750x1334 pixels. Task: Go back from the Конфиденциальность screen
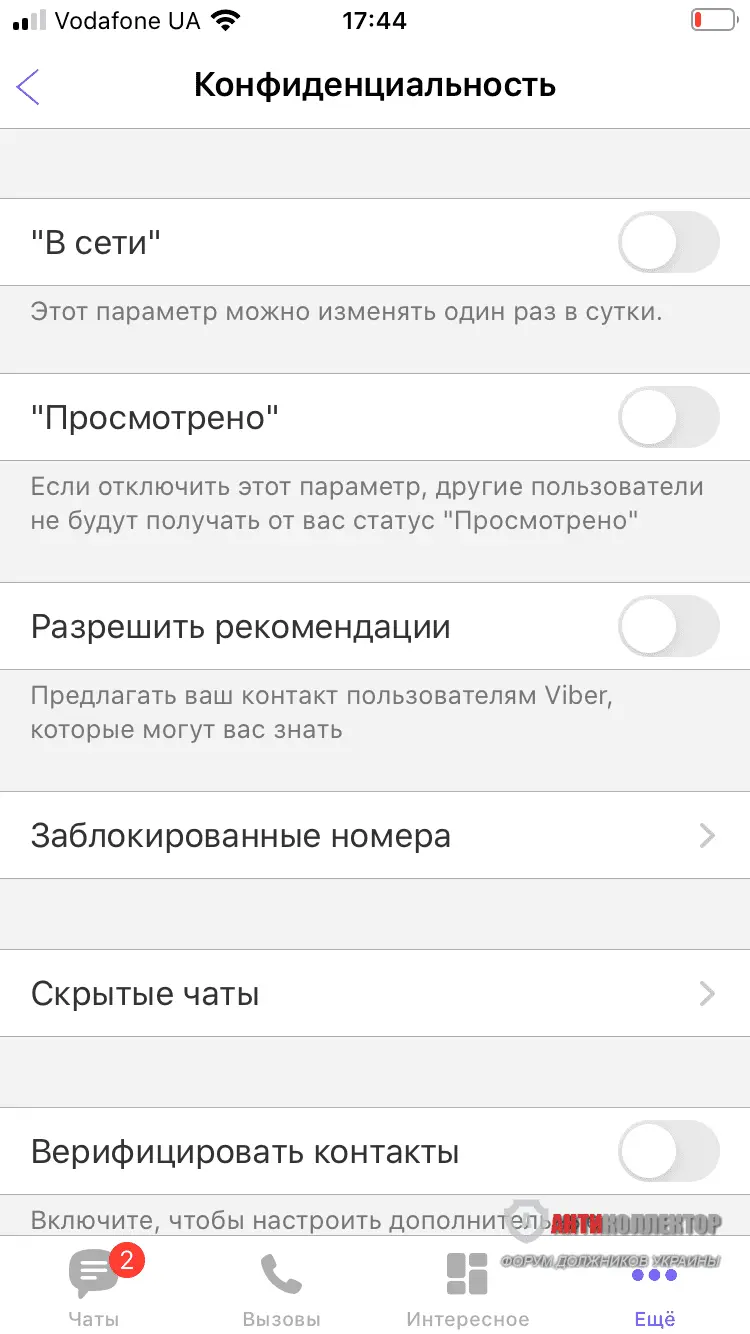pos(29,87)
